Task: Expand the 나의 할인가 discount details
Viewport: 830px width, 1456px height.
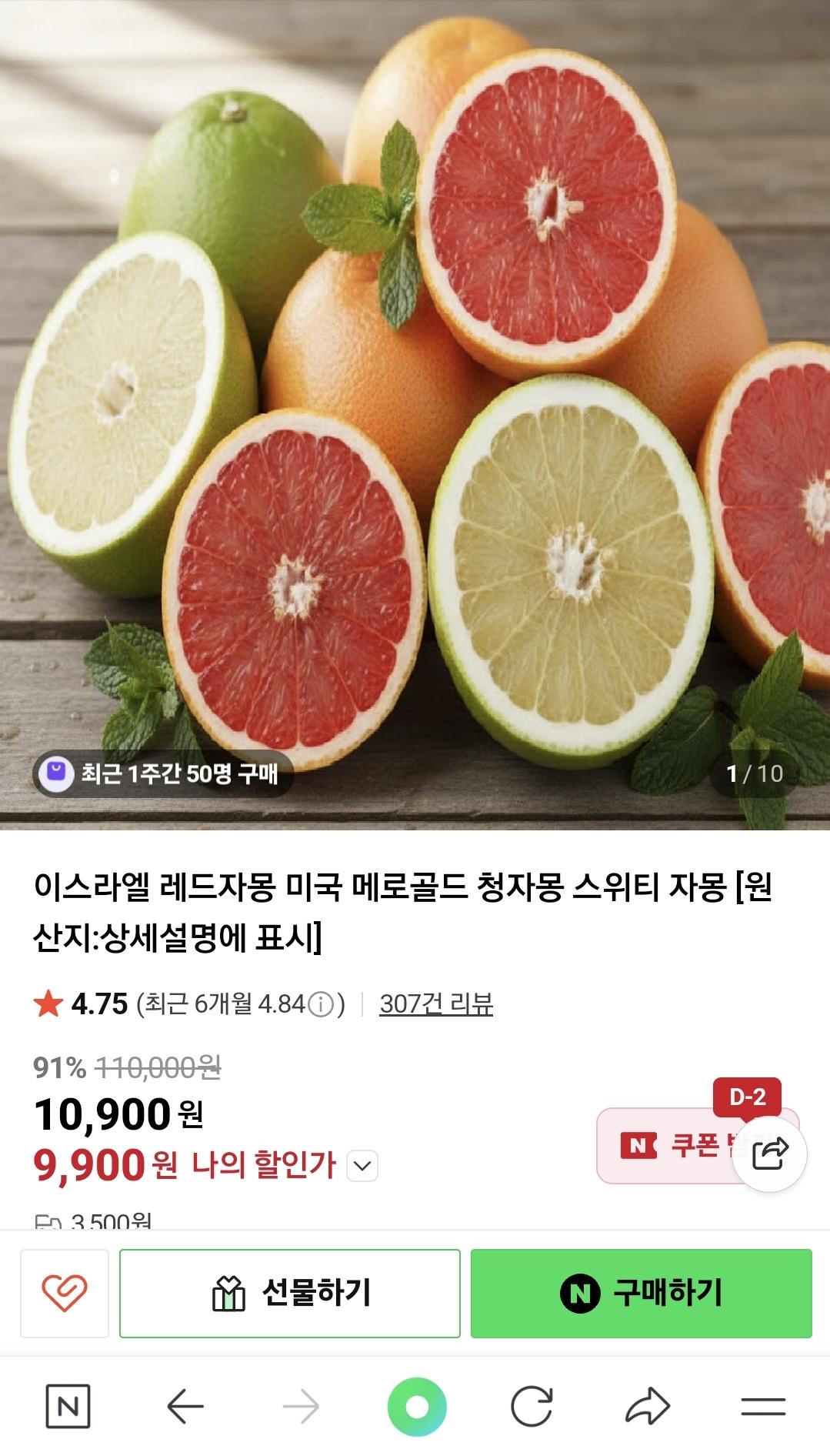Action: tap(362, 1166)
